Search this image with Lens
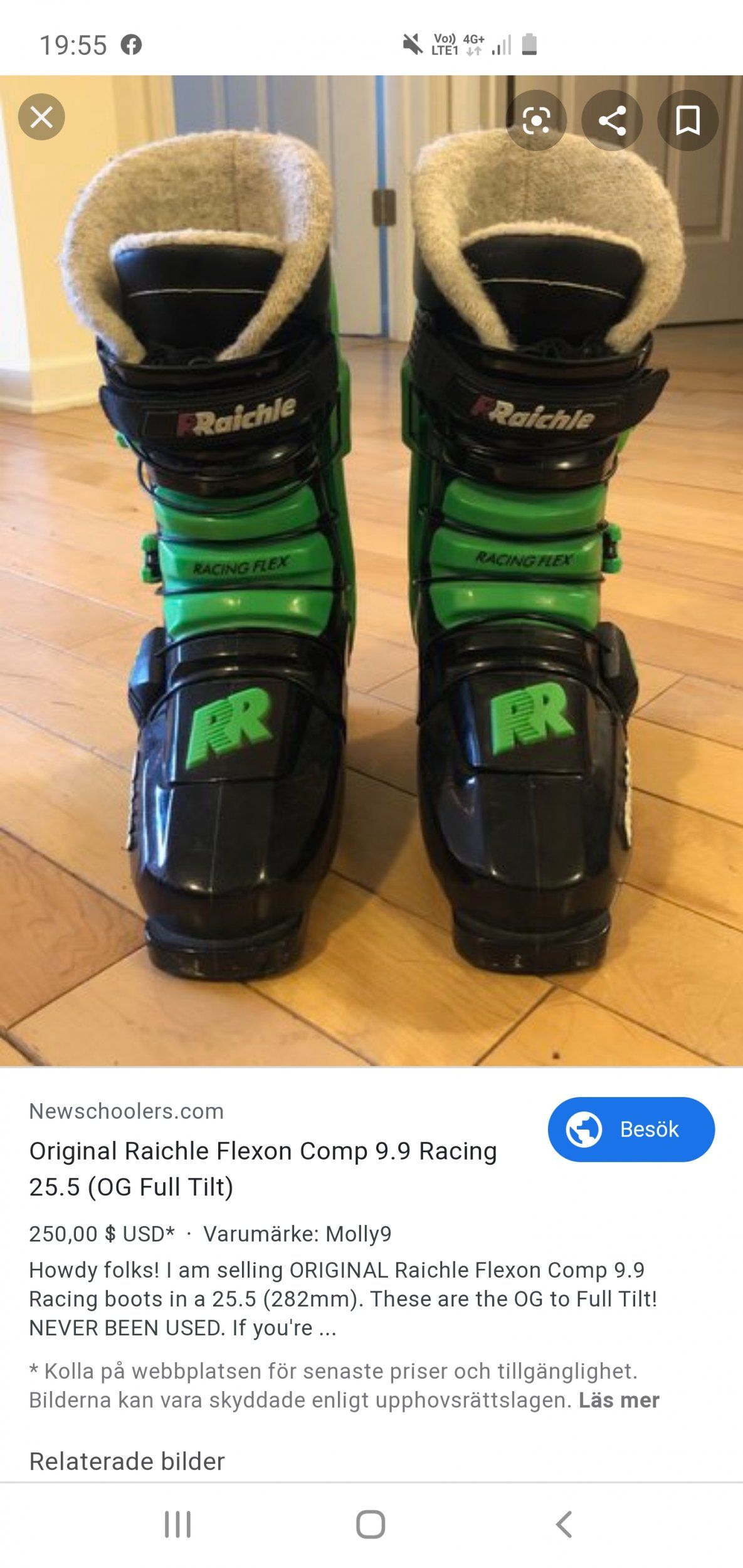Screen dimensions: 743x1568 click(536, 120)
